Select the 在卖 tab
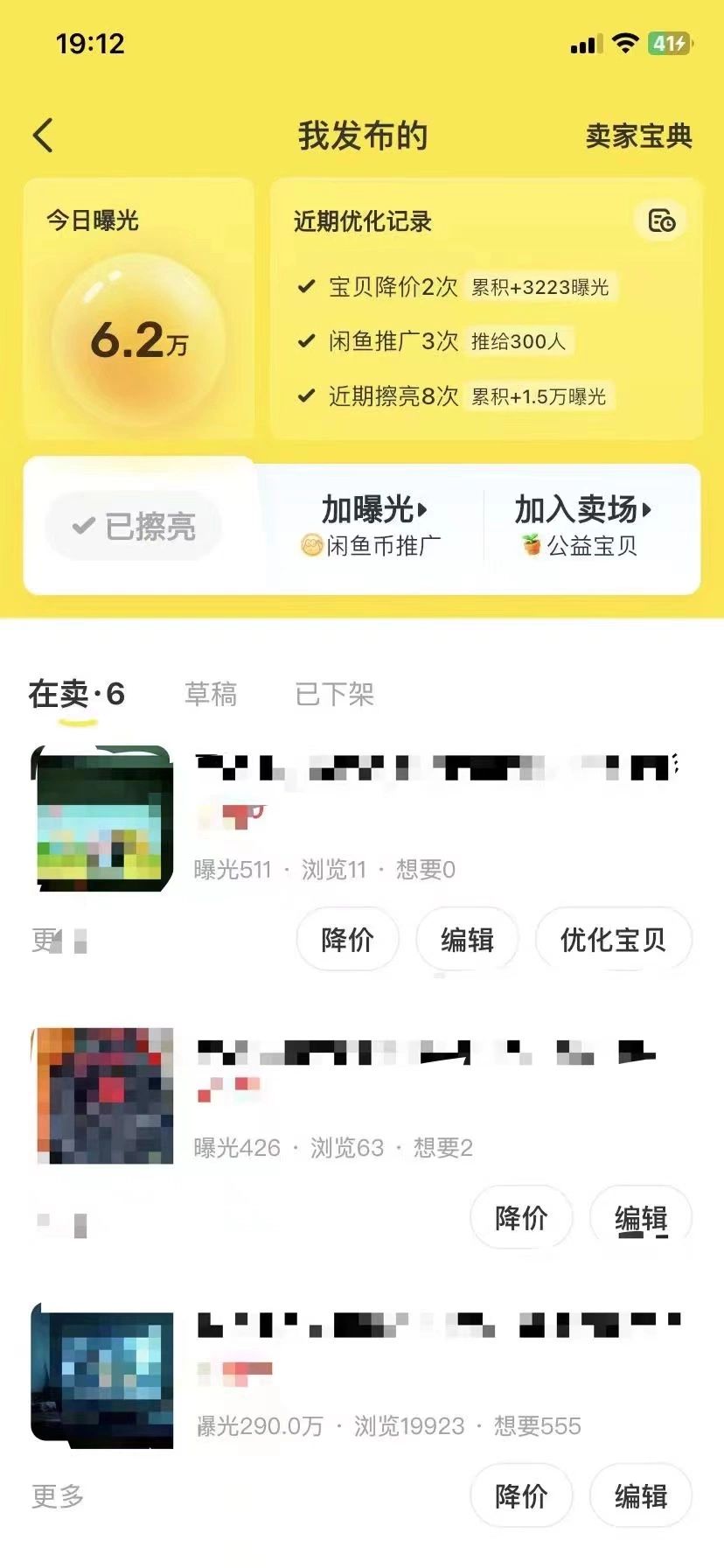724x1568 pixels. click(77, 694)
